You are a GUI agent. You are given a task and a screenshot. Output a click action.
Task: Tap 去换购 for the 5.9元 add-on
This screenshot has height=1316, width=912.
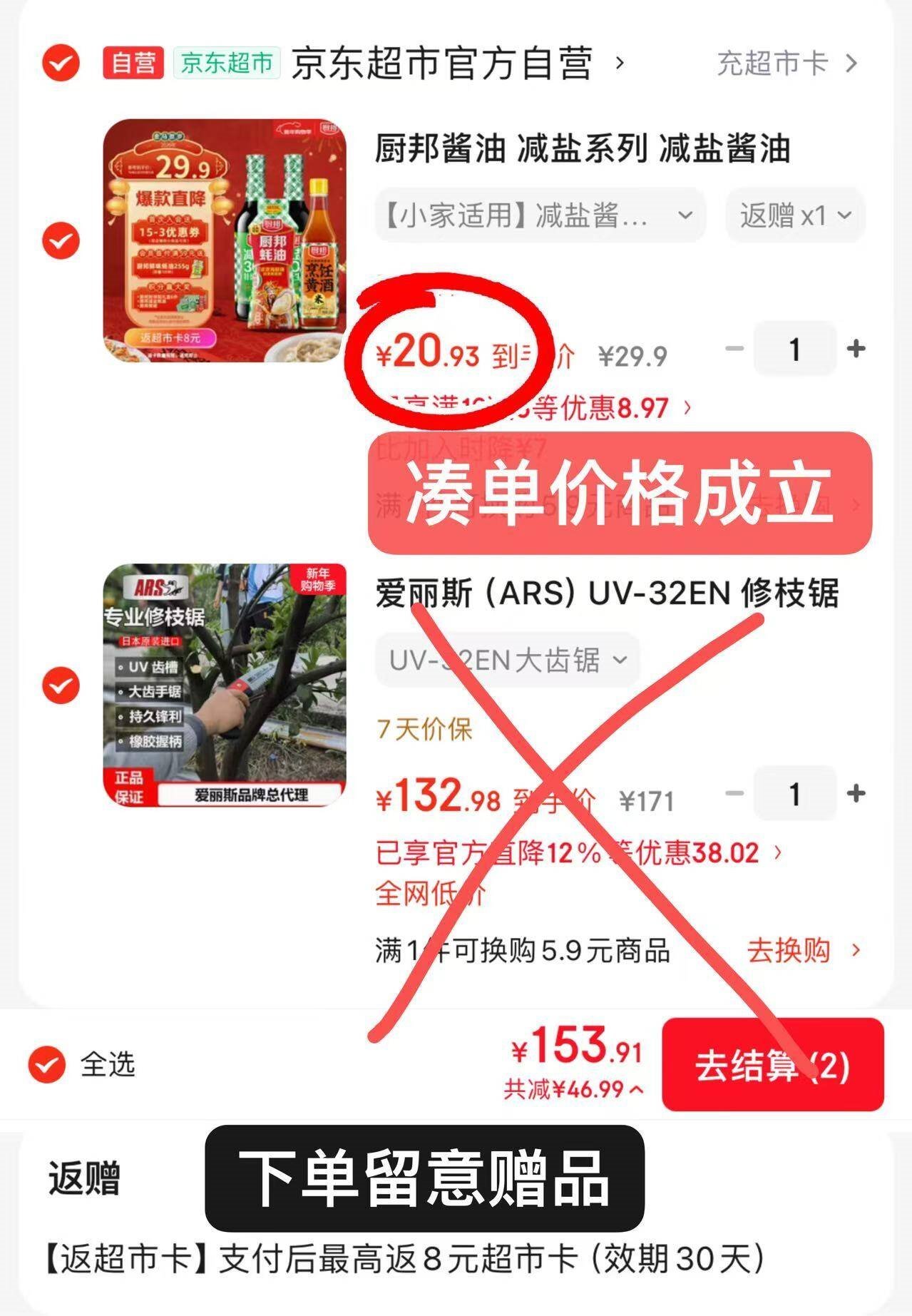coord(802,950)
